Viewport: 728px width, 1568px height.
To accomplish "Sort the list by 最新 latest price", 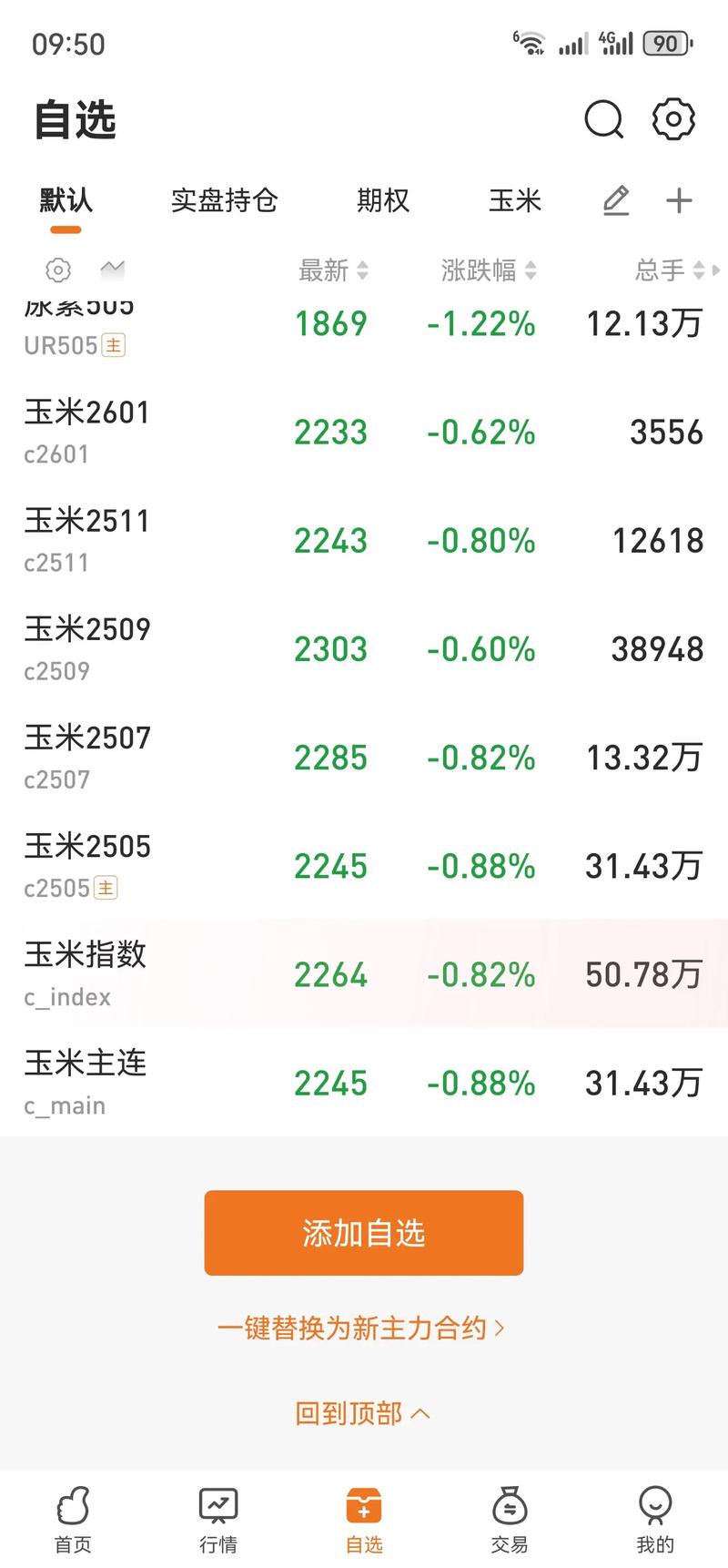I will pyautogui.click(x=332, y=270).
